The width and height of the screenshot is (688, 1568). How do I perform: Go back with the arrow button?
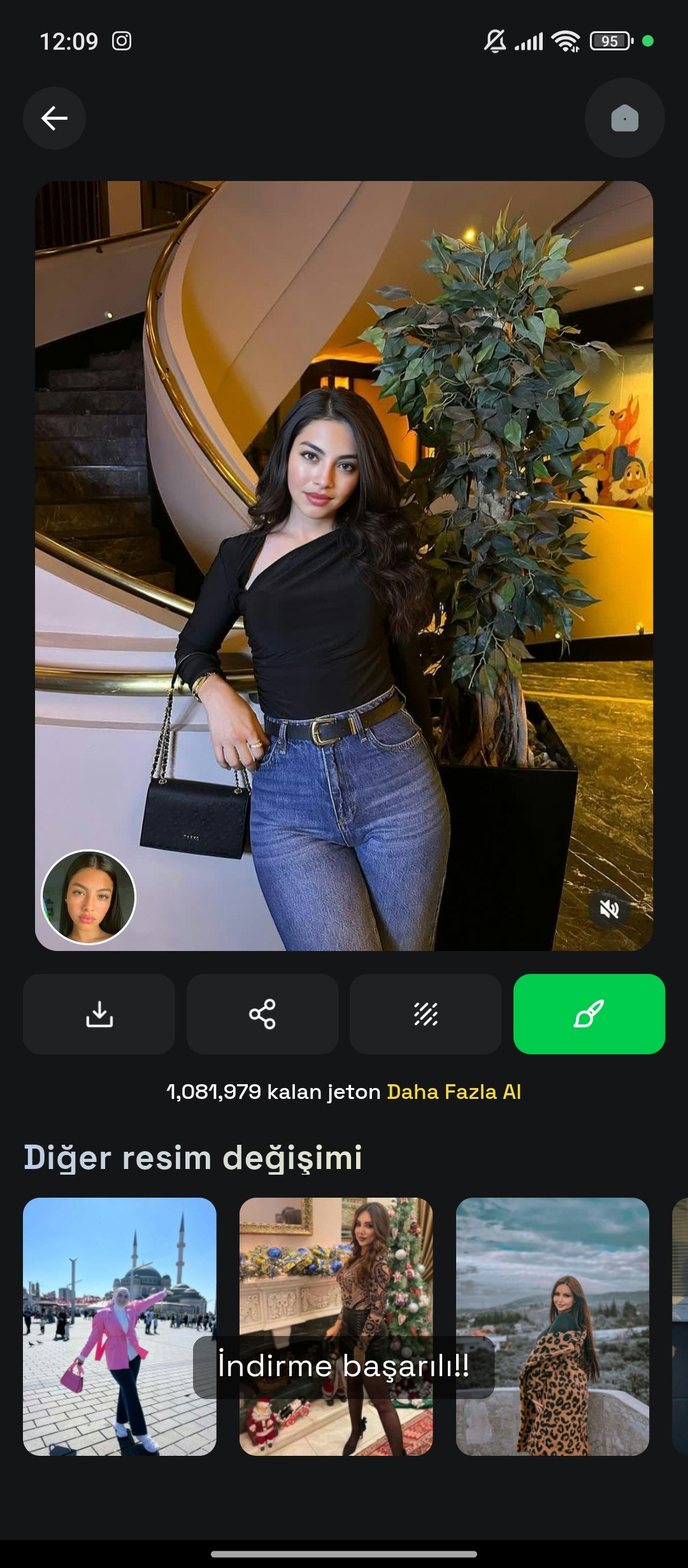click(55, 119)
